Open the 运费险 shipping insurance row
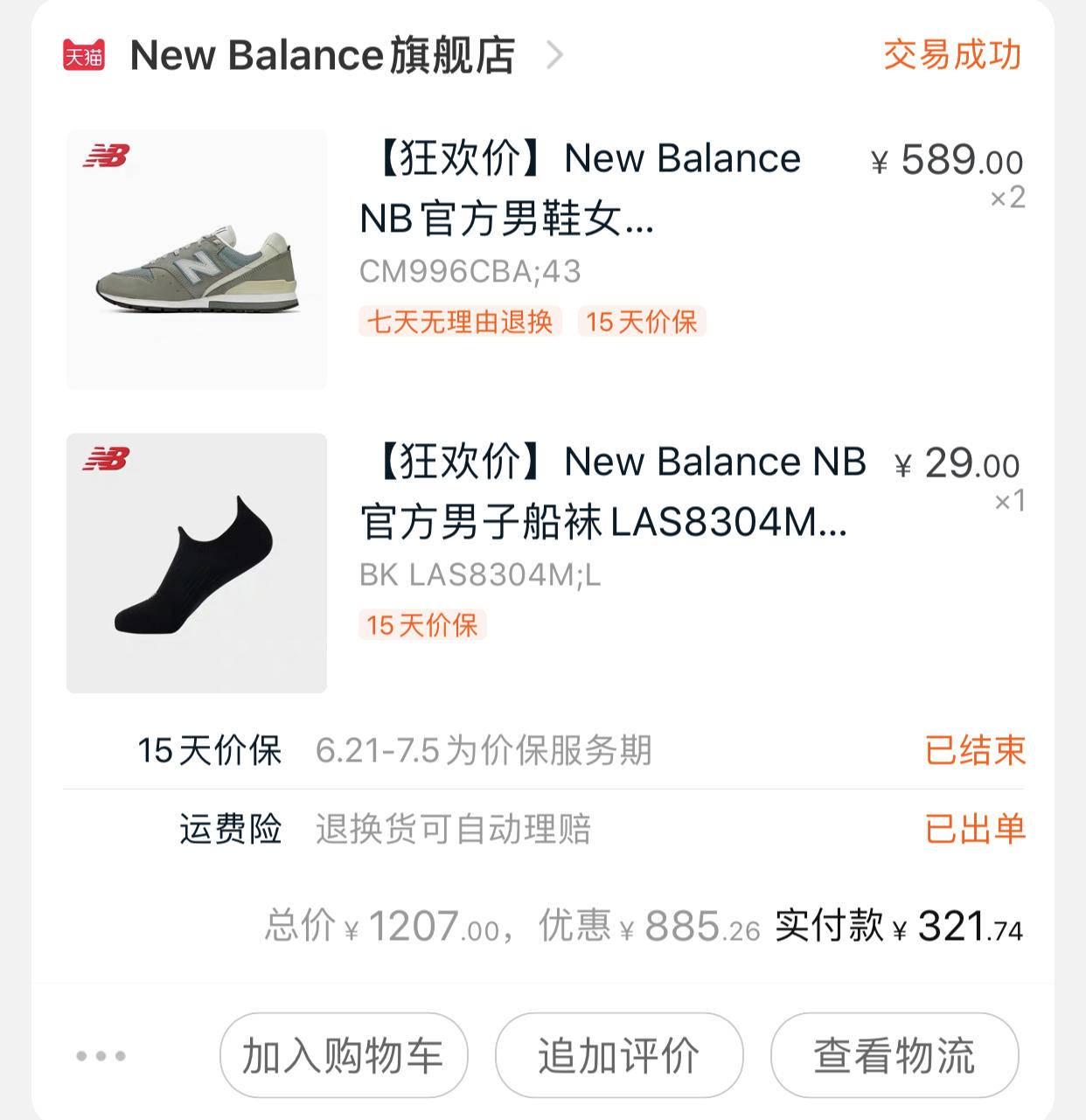 [542, 828]
